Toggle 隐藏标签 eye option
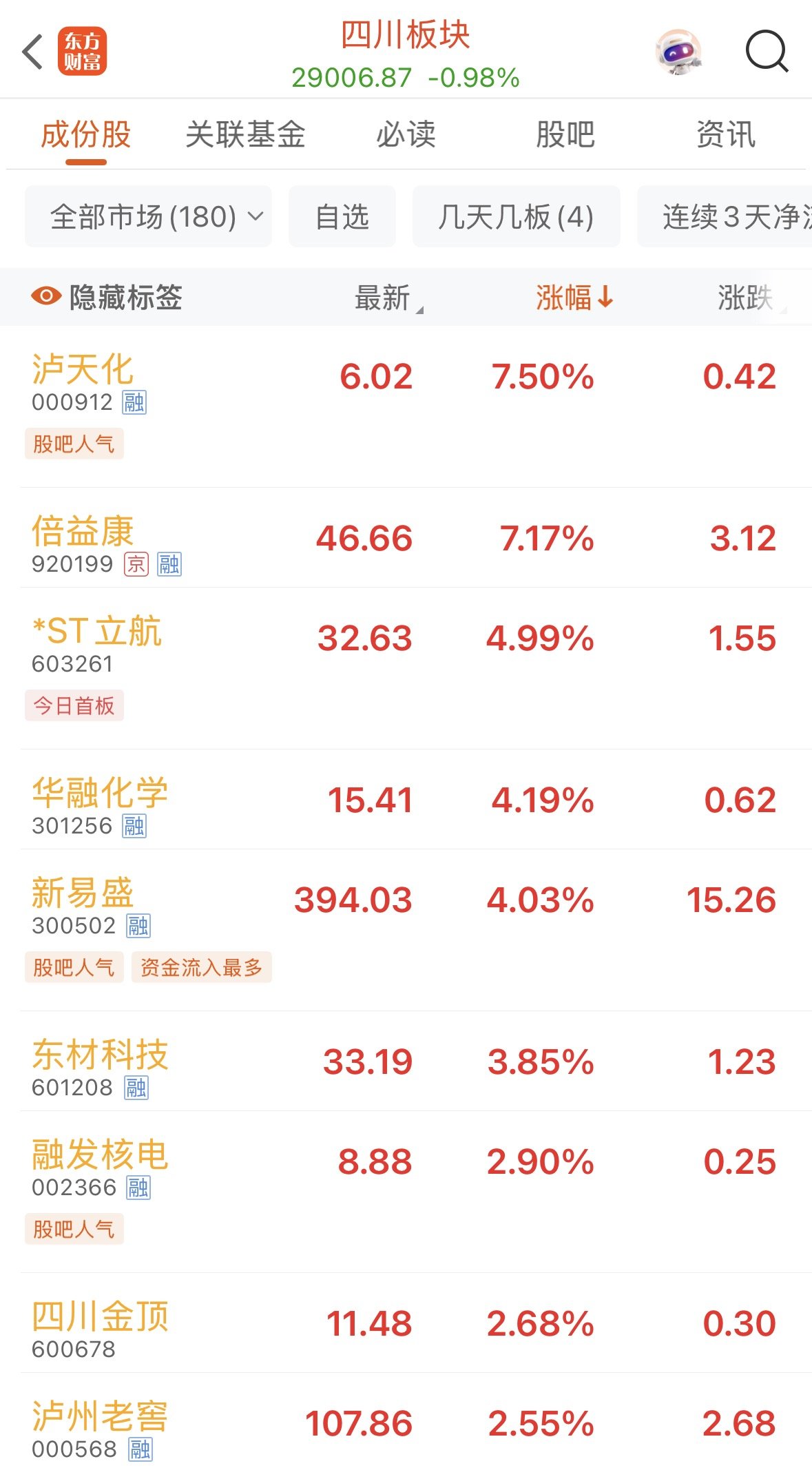This screenshot has width=812, height=1470. point(107,298)
